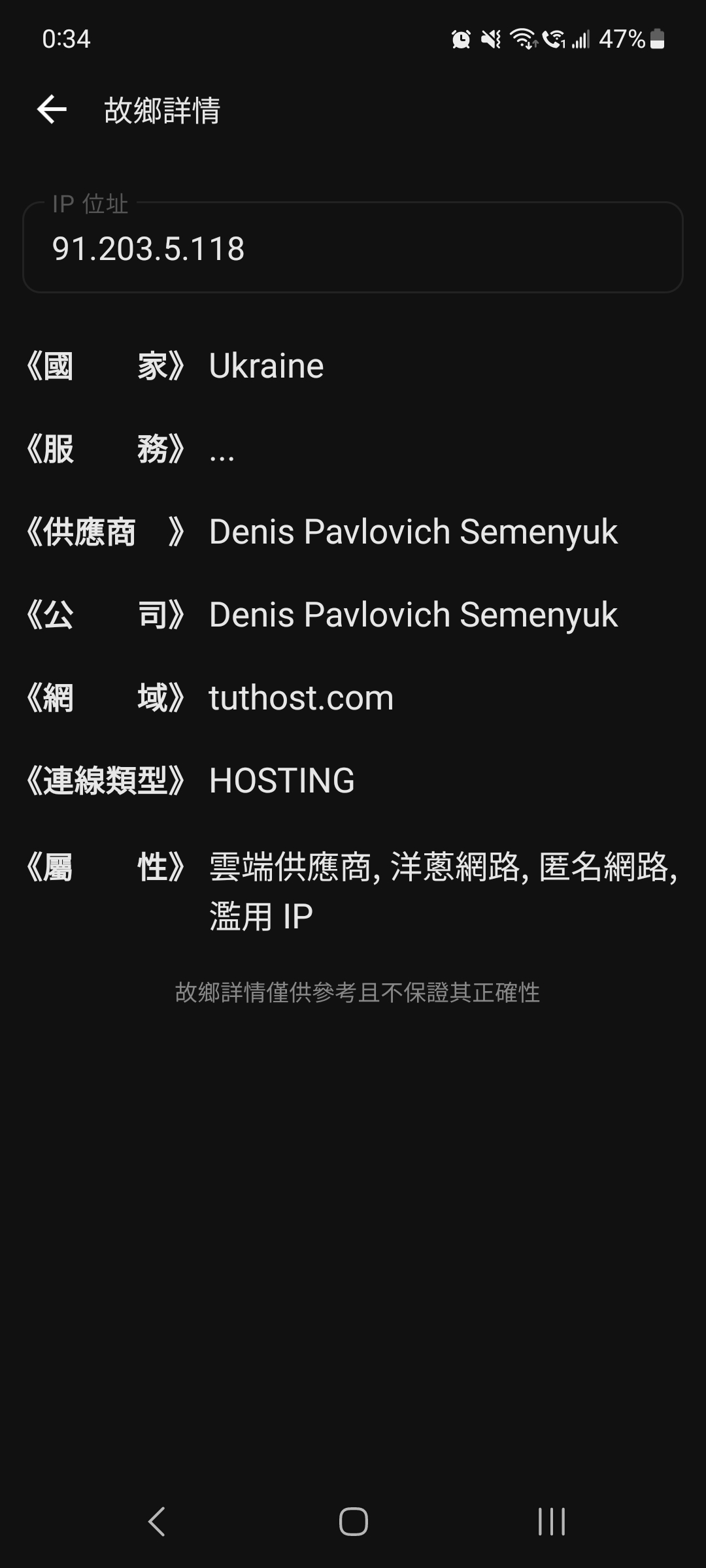
Task: Open the recent apps view
Action: [551, 1522]
